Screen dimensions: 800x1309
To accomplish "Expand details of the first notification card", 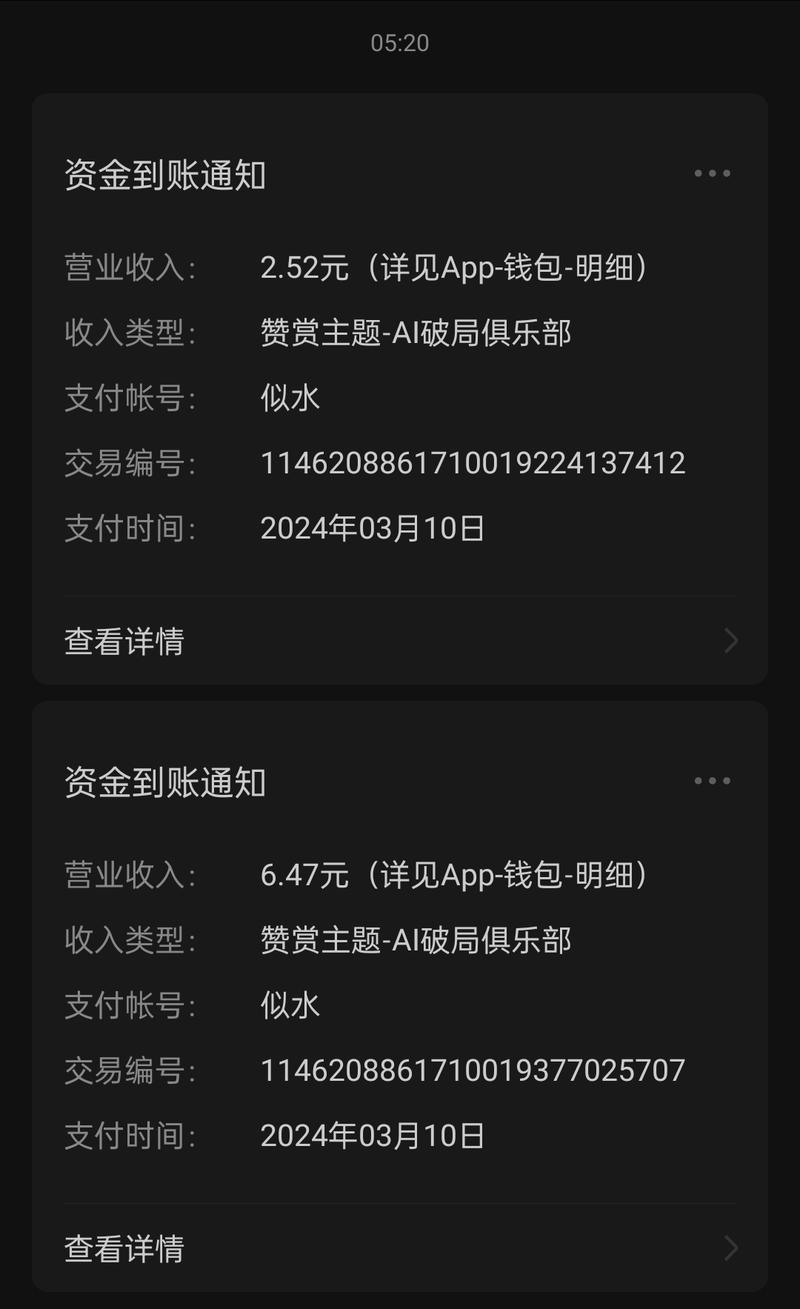I will 124,642.
